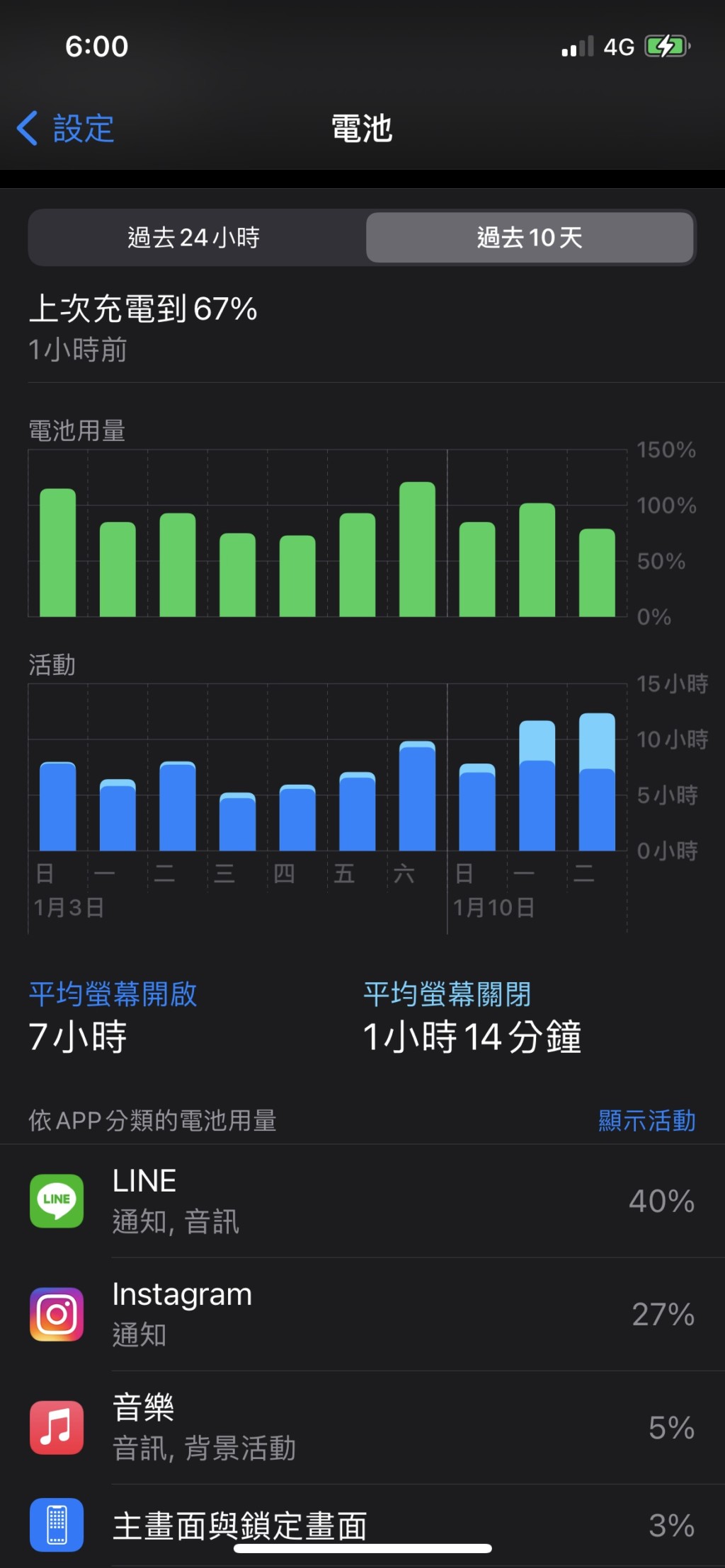725x1568 pixels.
Task: Open Instagram battery usage row
Action: (x=362, y=1314)
